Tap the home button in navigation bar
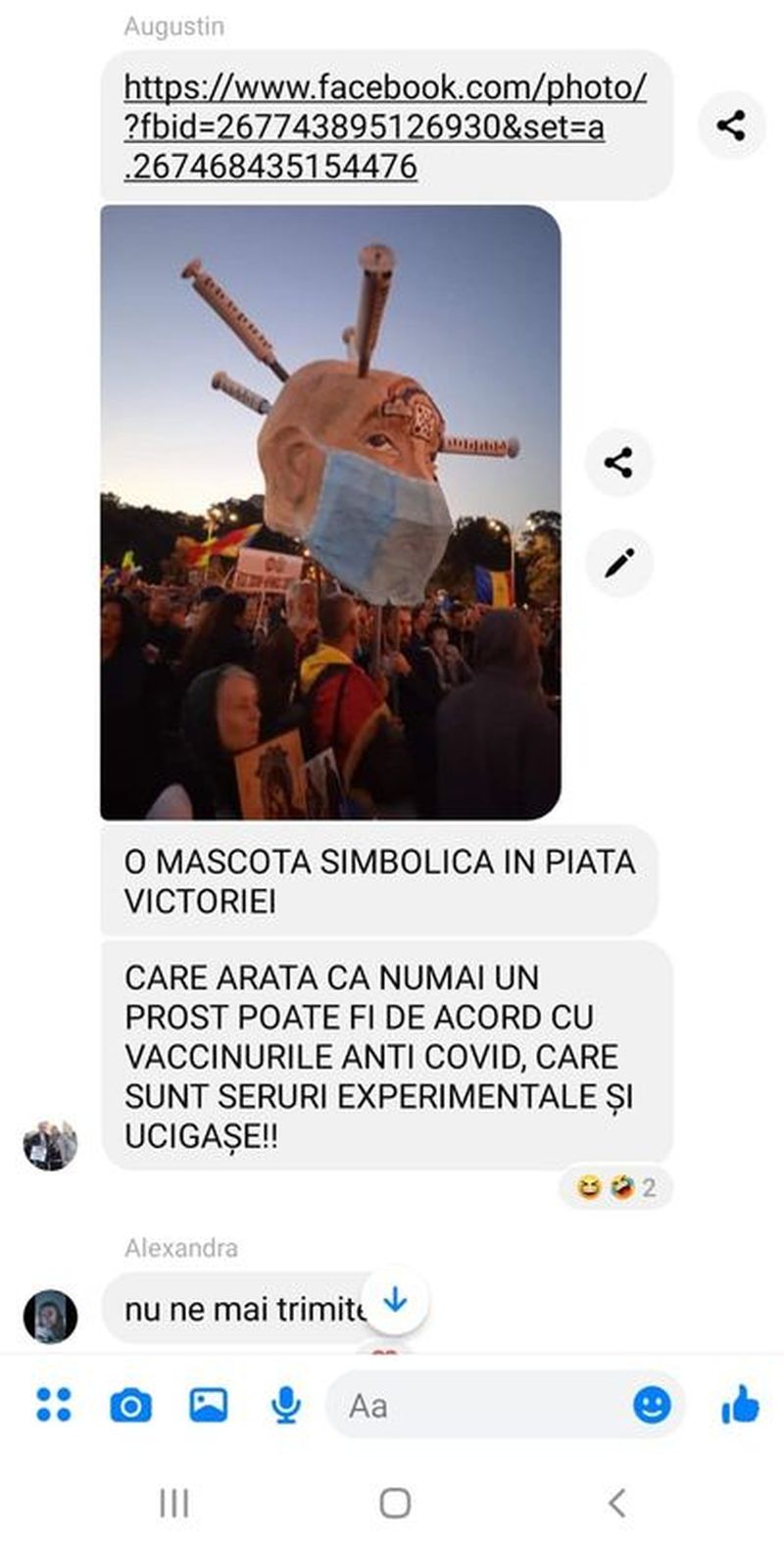Screen dimensions: 784x1546 click(x=392, y=1498)
